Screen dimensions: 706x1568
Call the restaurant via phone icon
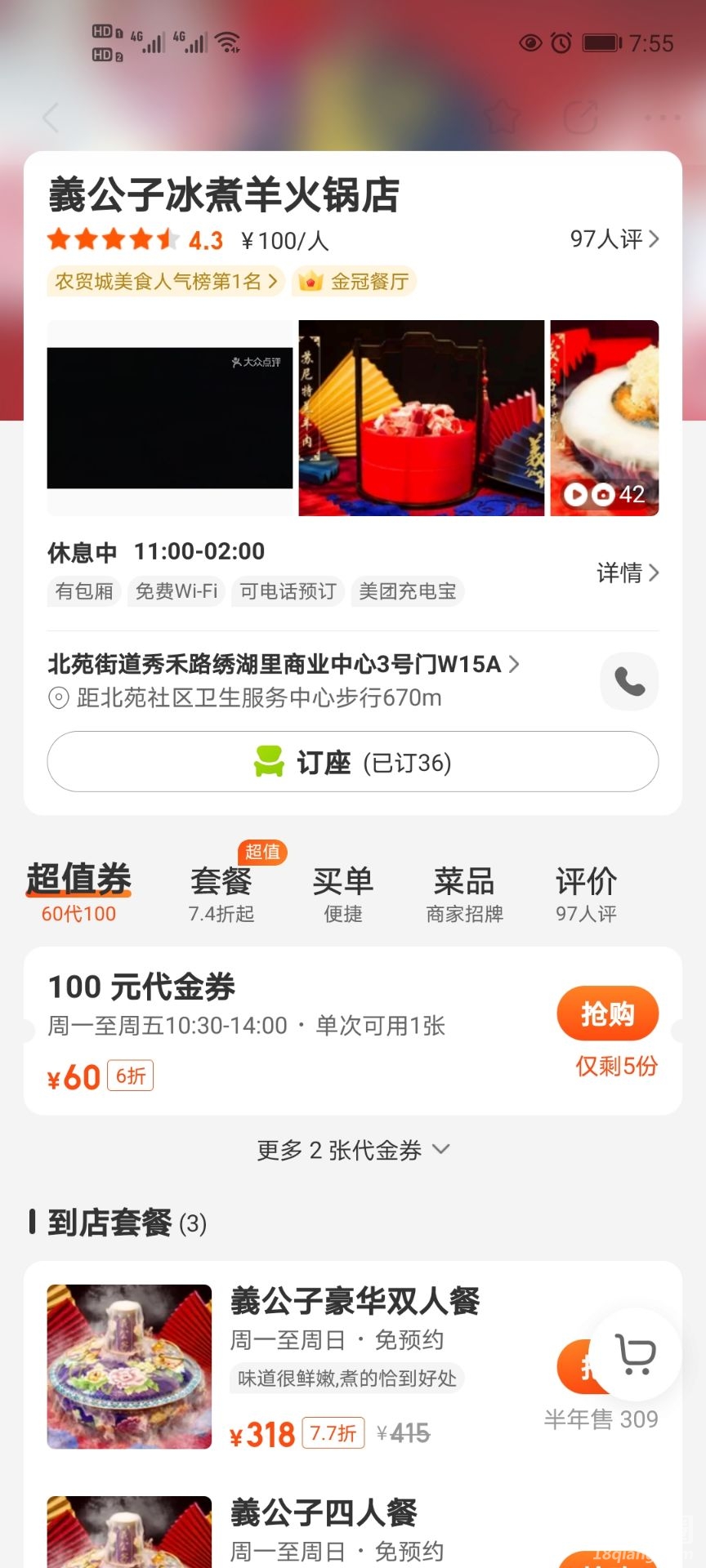tap(629, 681)
